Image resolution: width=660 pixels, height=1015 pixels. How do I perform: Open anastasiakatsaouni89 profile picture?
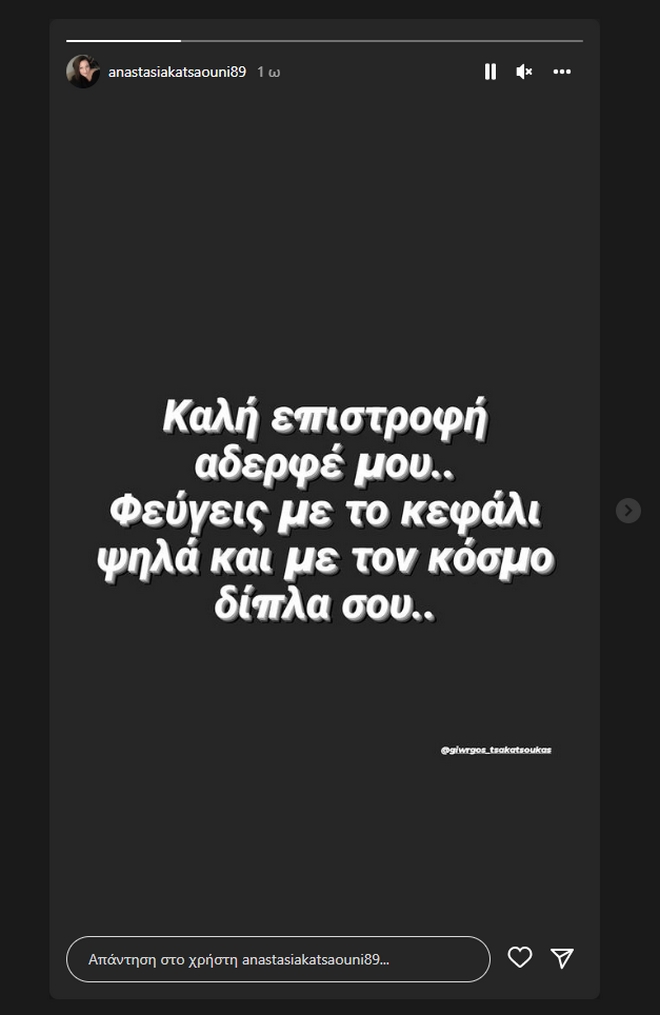tap(83, 72)
